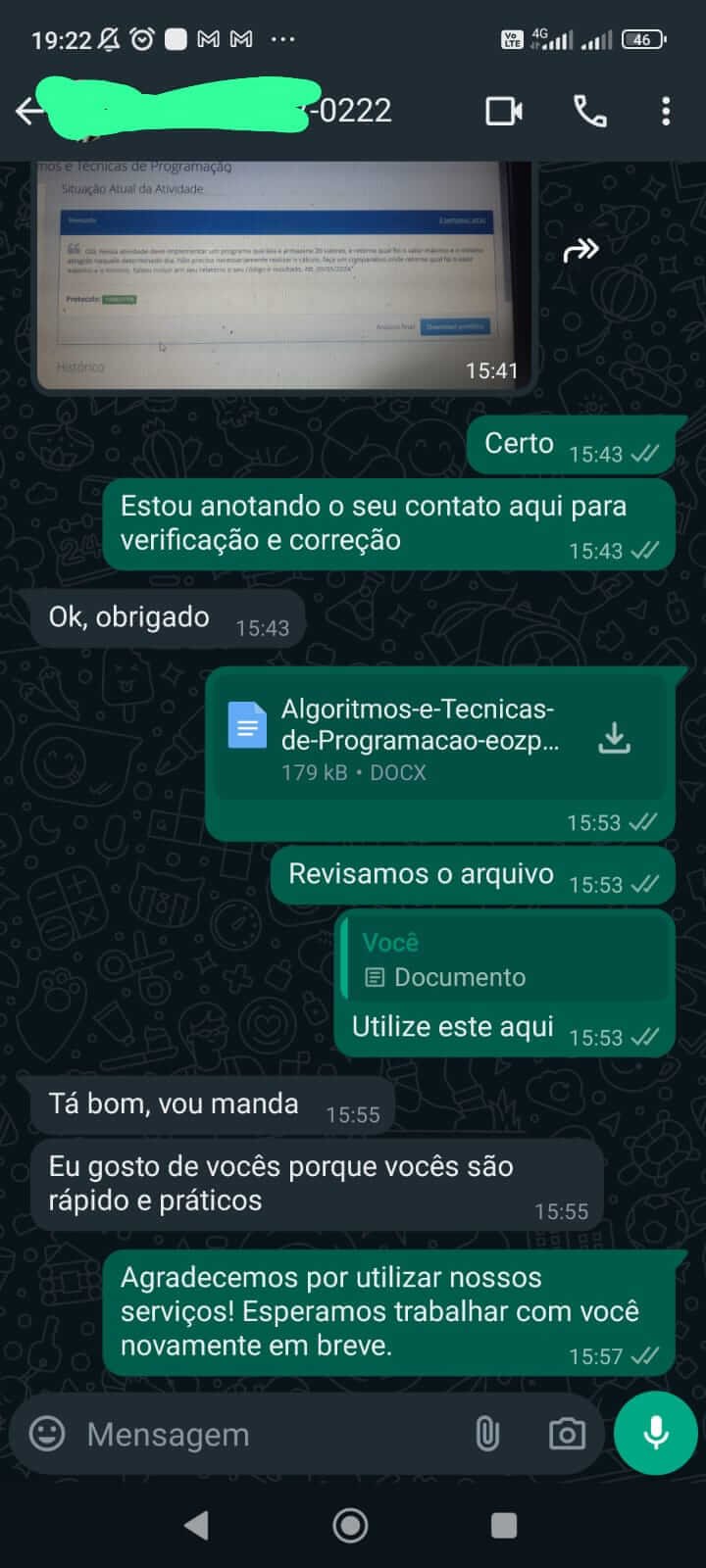Start a voice call
The image size is (706, 1568).
point(589,112)
